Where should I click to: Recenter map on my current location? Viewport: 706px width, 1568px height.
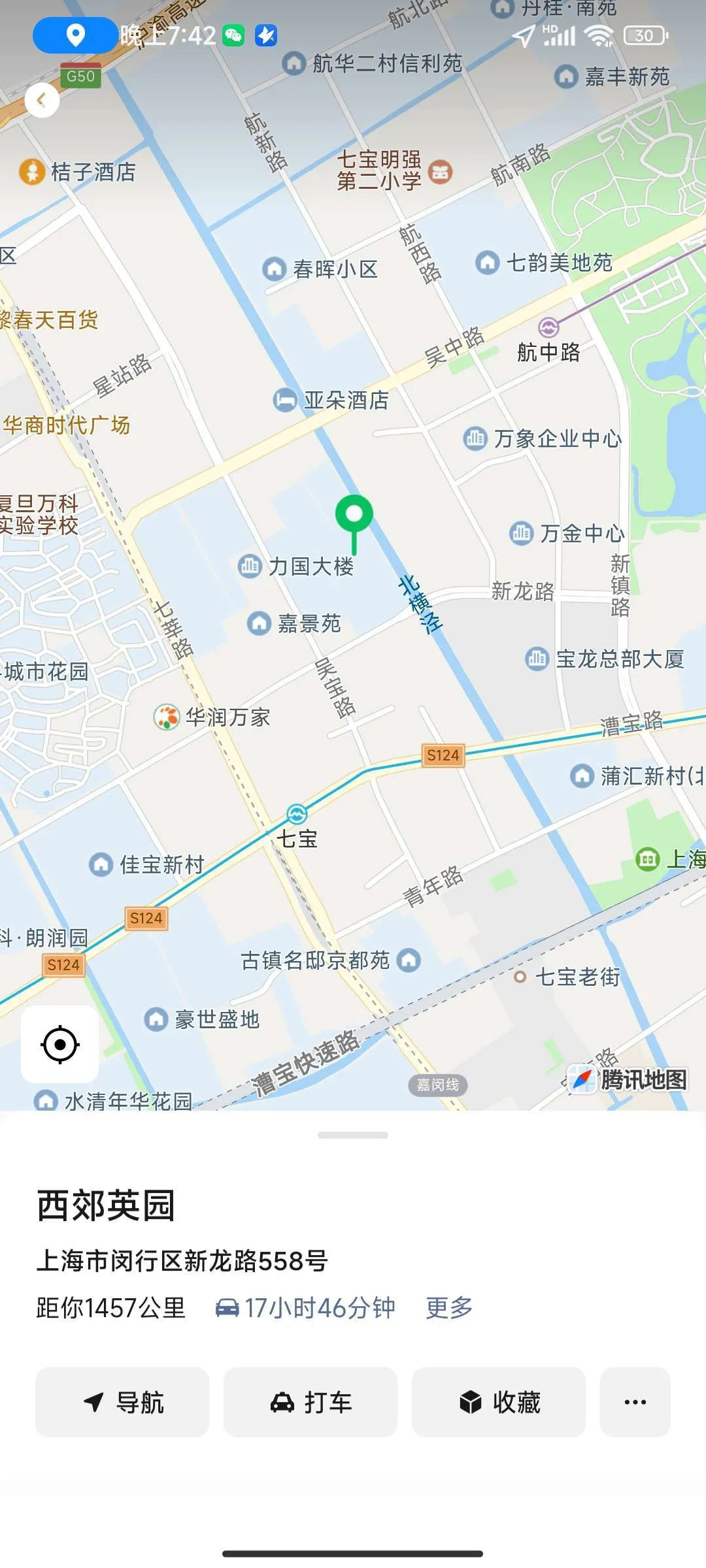(60, 1044)
